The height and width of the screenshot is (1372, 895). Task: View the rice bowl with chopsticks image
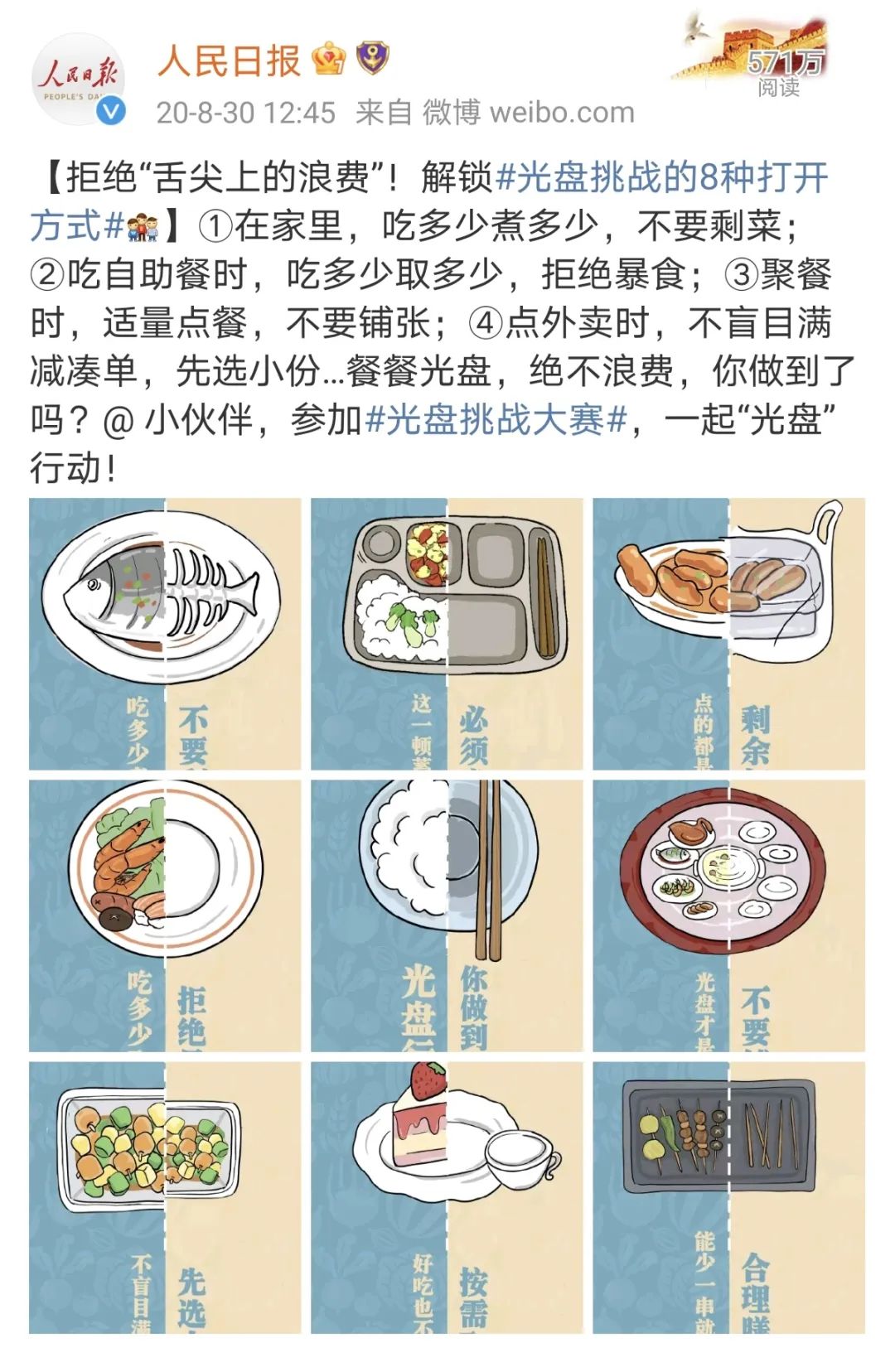[x=447, y=915]
